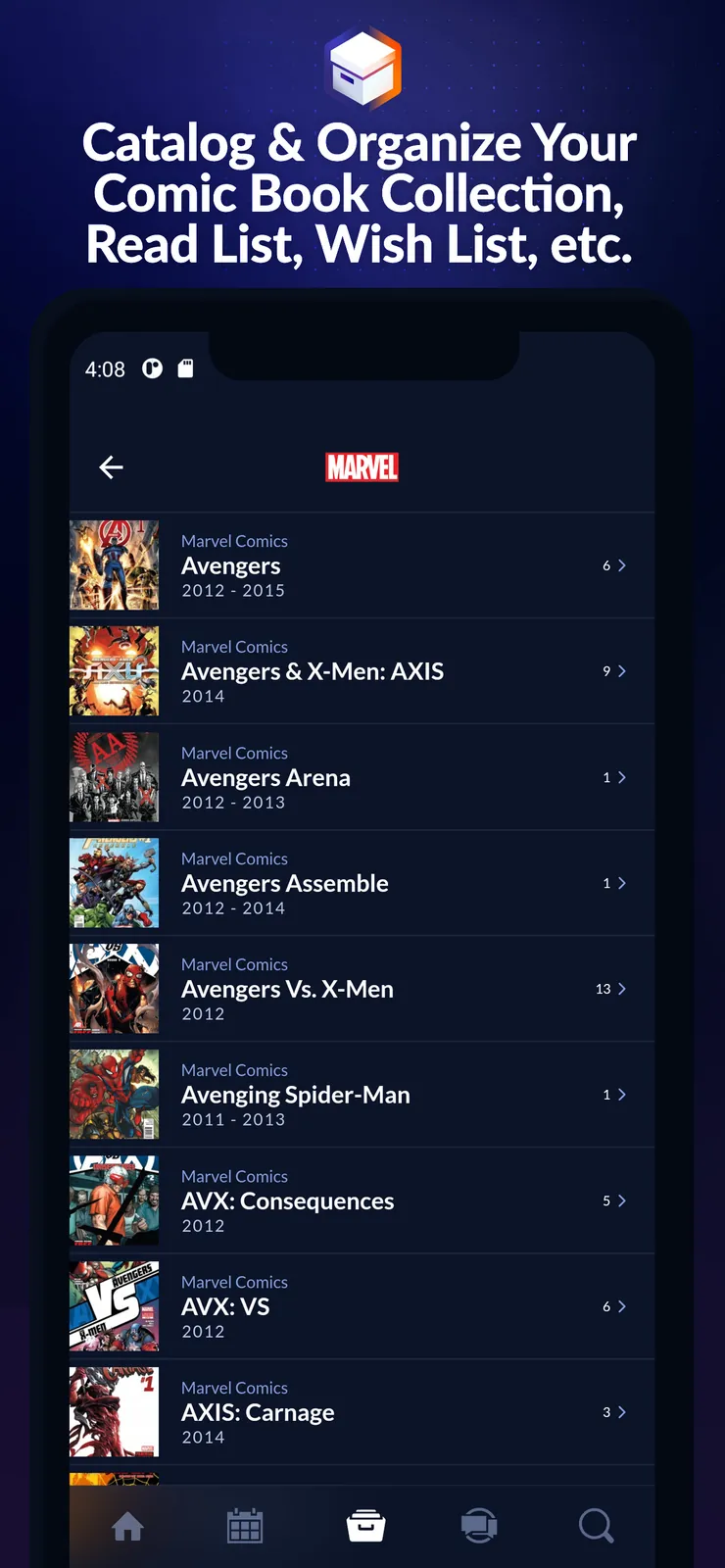This screenshot has height=1568, width=725.
Task: Tap the back arrow at top left
Action: [110, 467]
